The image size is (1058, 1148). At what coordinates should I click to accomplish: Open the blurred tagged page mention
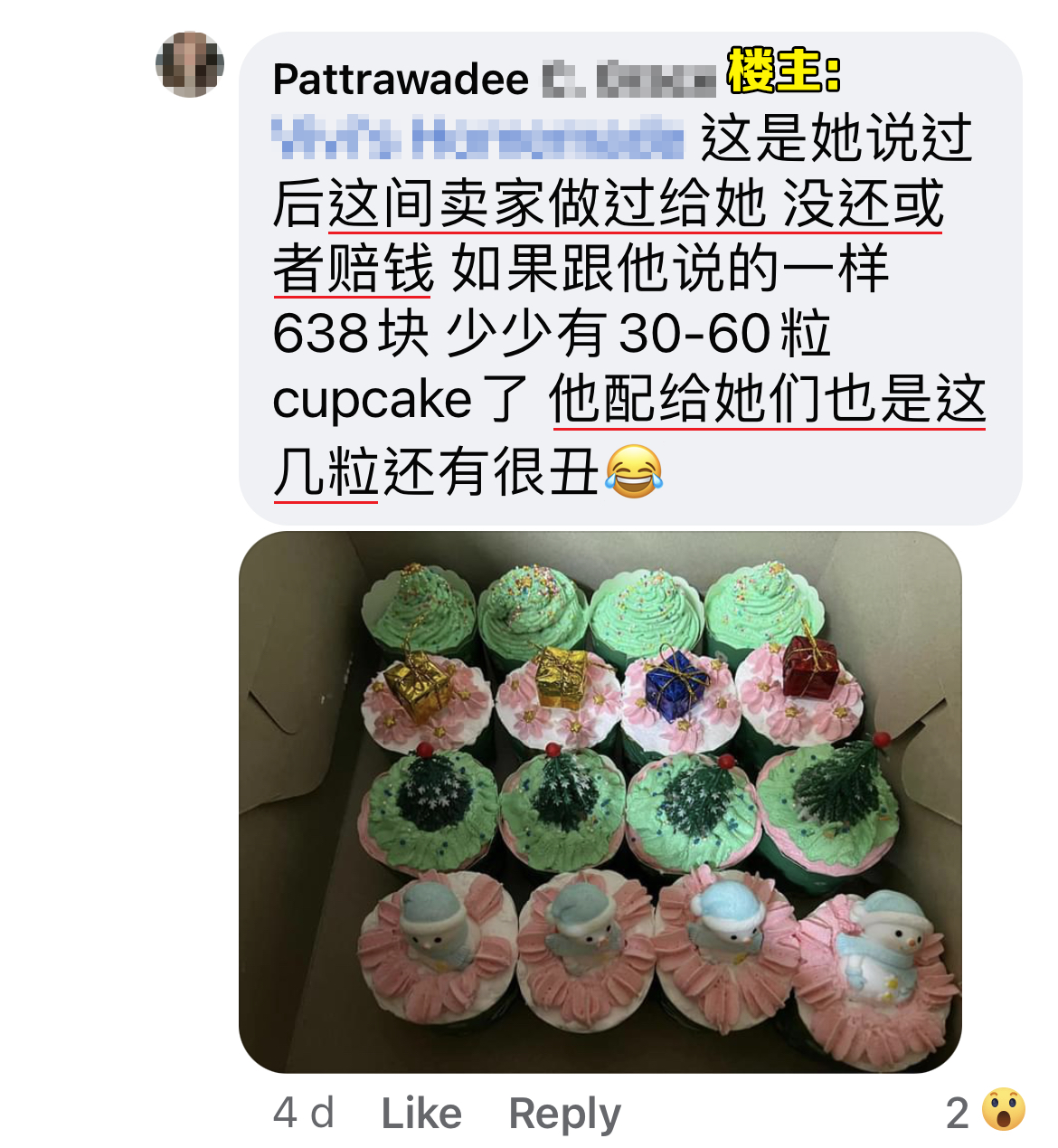pos(477,138)
